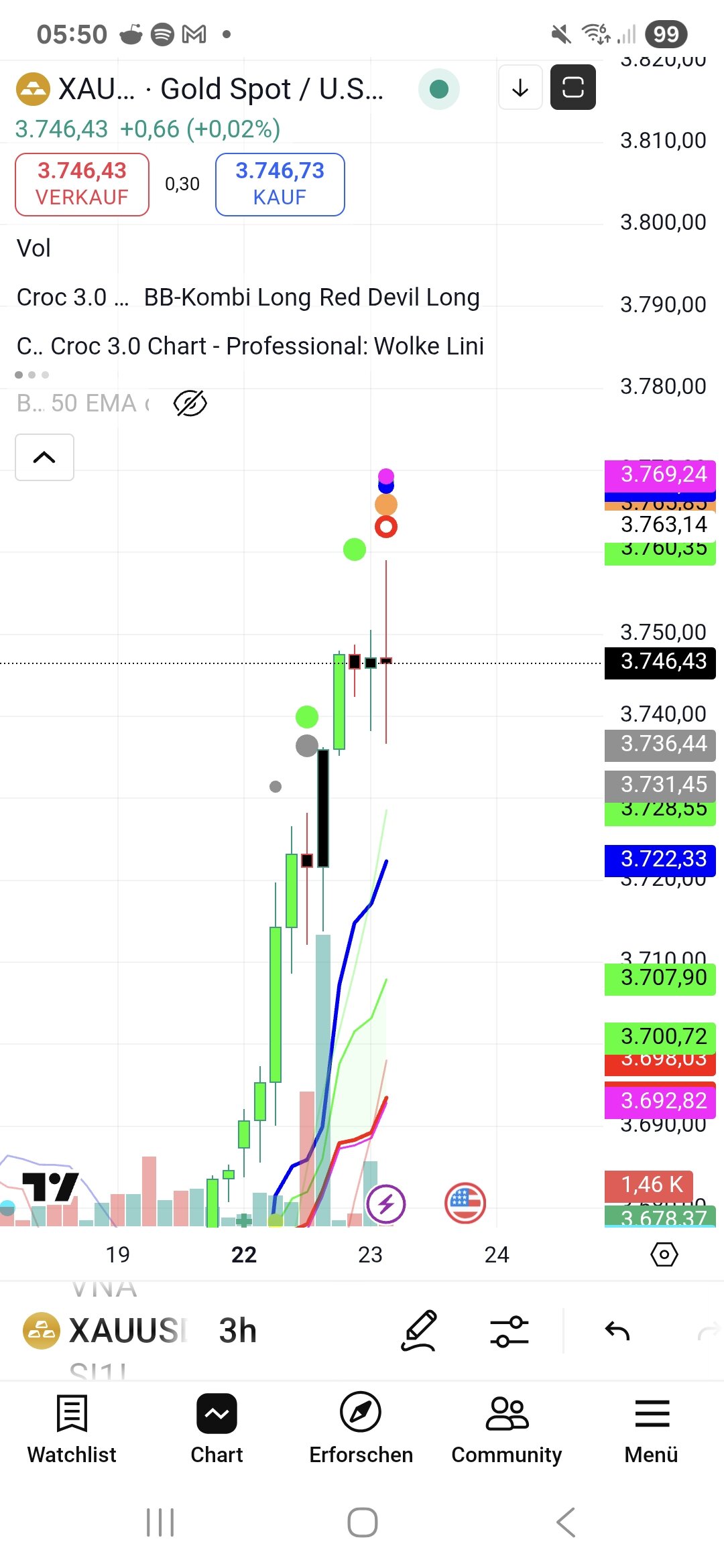Undo the last chart action
724x1568 pixels.
pyautogui.click(x=617, y=1331)
